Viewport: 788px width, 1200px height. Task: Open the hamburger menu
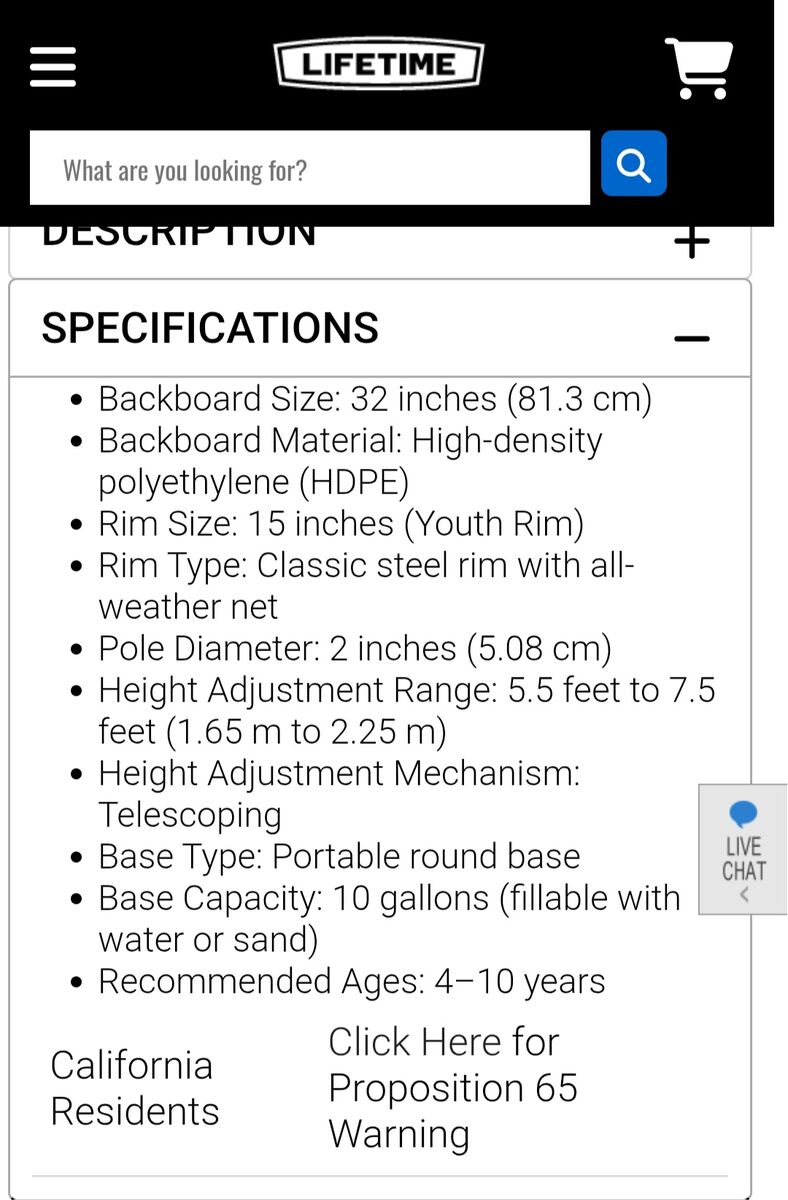53,66
